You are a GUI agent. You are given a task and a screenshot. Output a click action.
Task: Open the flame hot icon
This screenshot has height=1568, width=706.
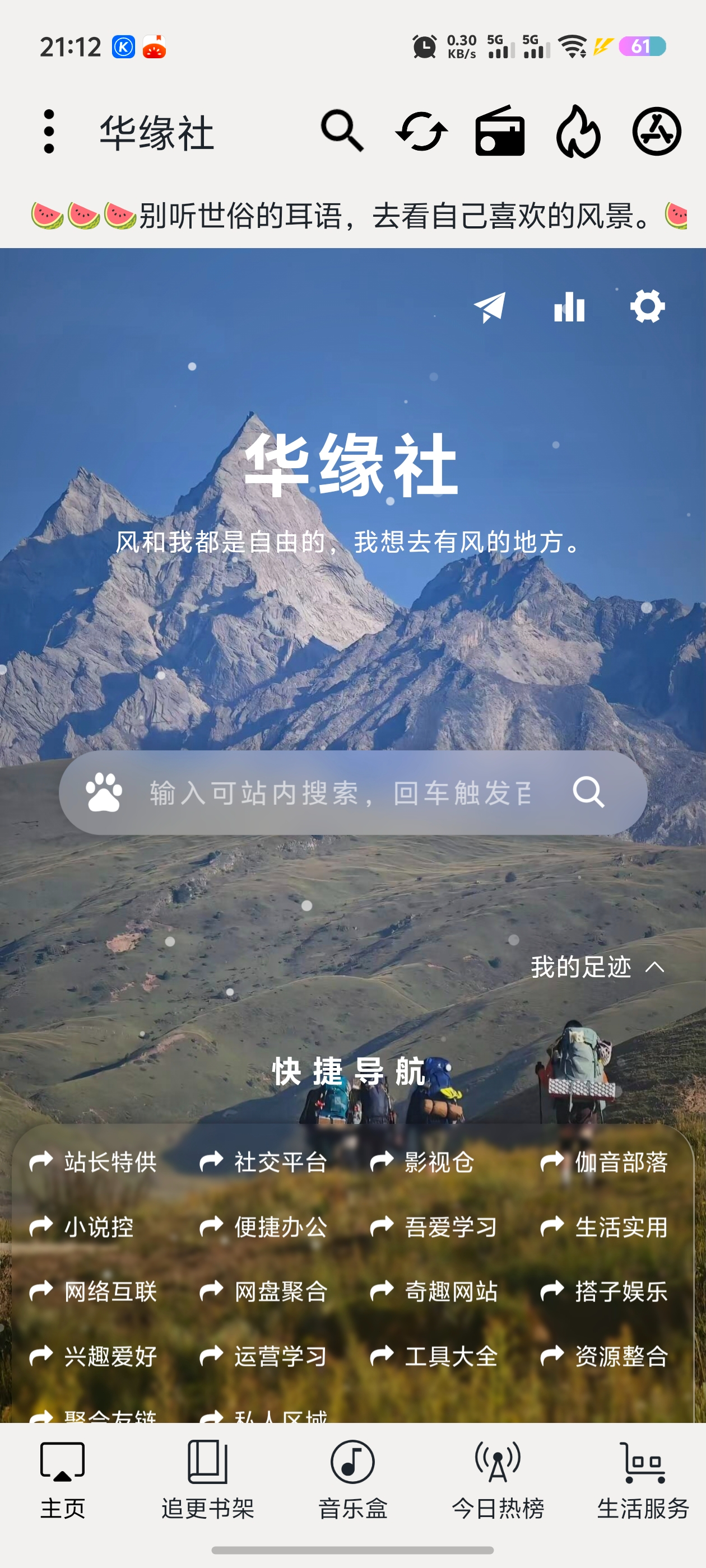pyautogui.click(x=578, y=132)
